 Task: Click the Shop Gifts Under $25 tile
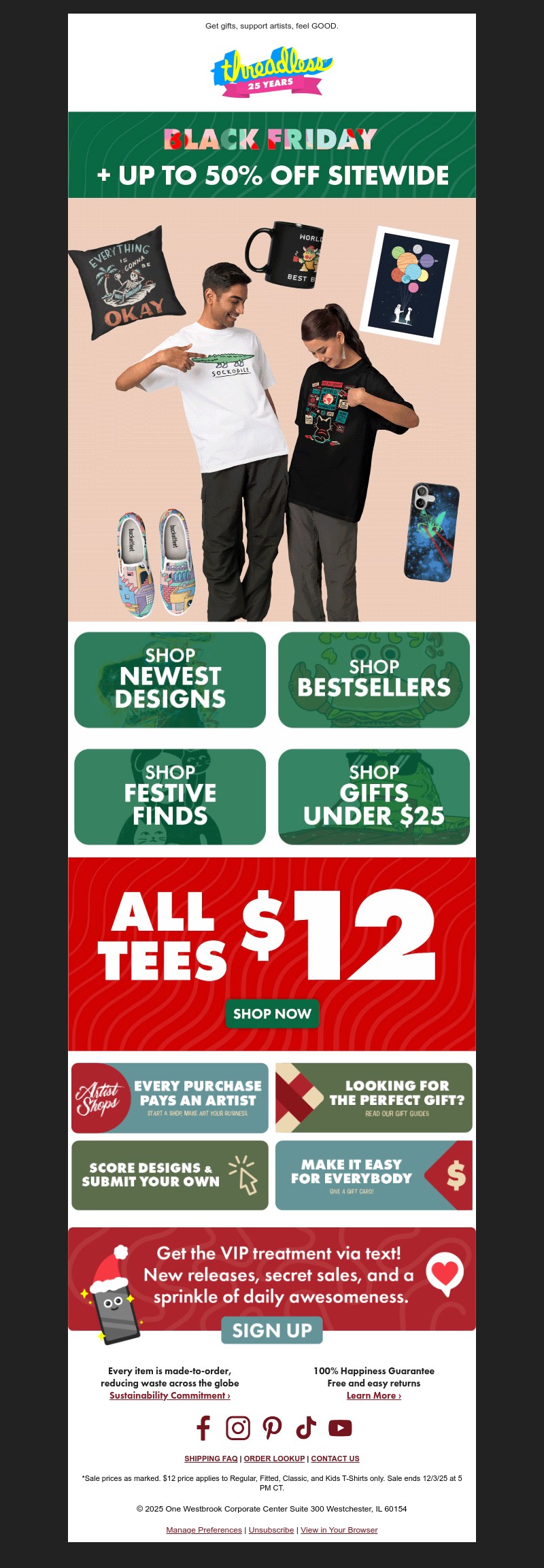pos(375,796)
